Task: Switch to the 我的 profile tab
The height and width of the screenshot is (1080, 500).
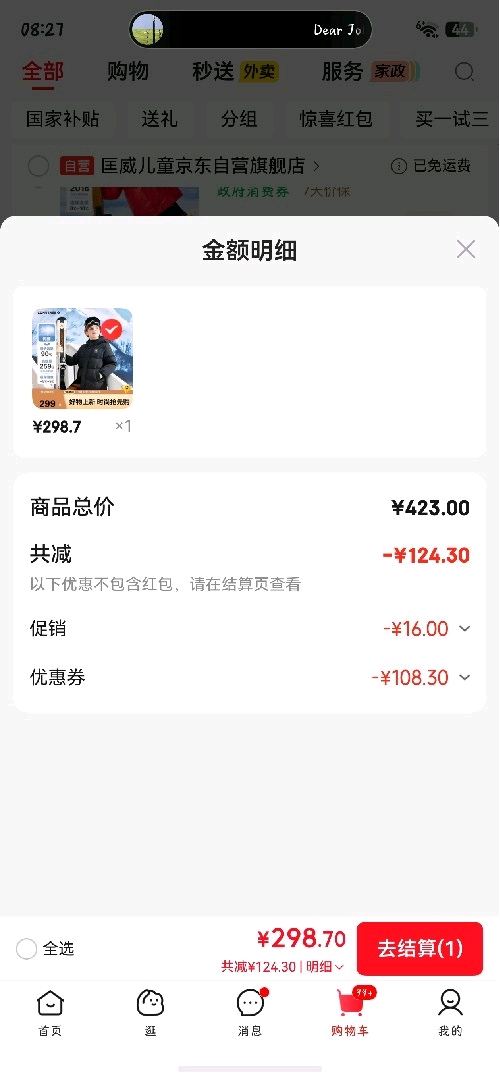Action: (450, 1012)
